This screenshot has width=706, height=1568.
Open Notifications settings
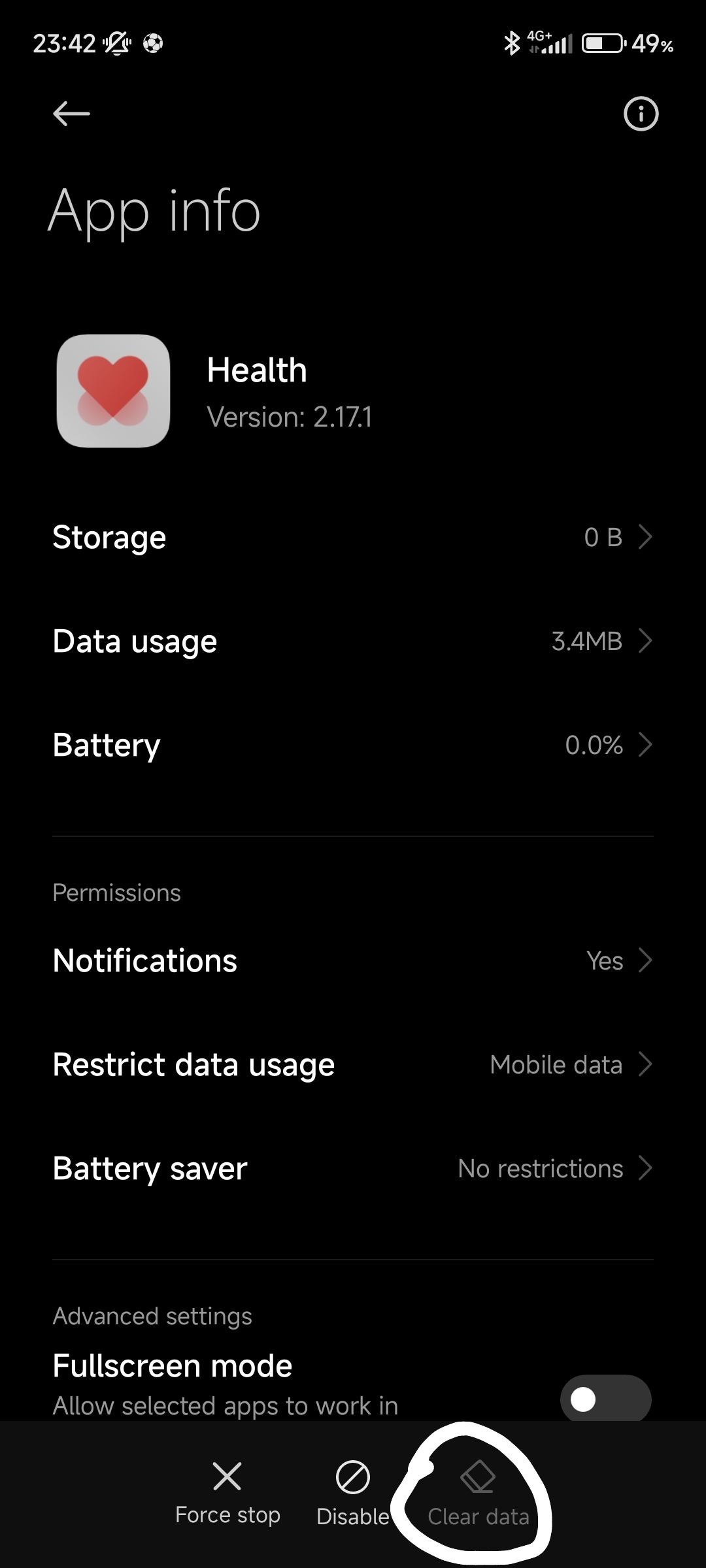tap(353, 960)
